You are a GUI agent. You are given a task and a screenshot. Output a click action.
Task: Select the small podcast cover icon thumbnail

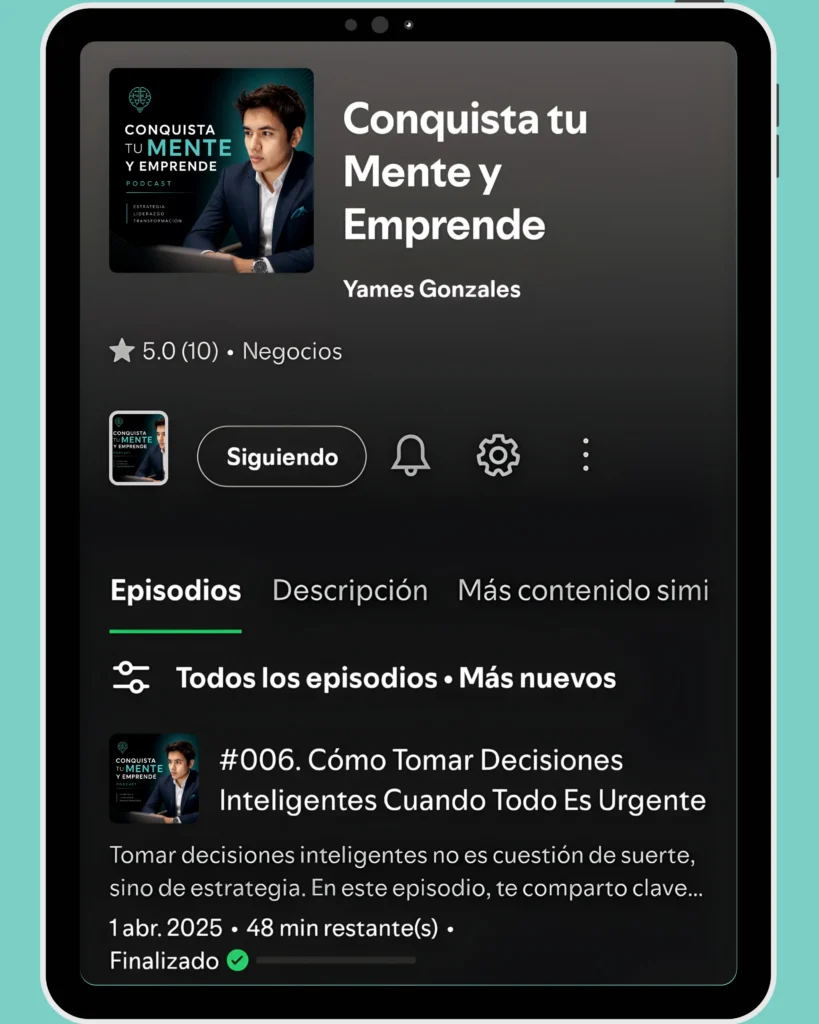(x=138, y=448)
